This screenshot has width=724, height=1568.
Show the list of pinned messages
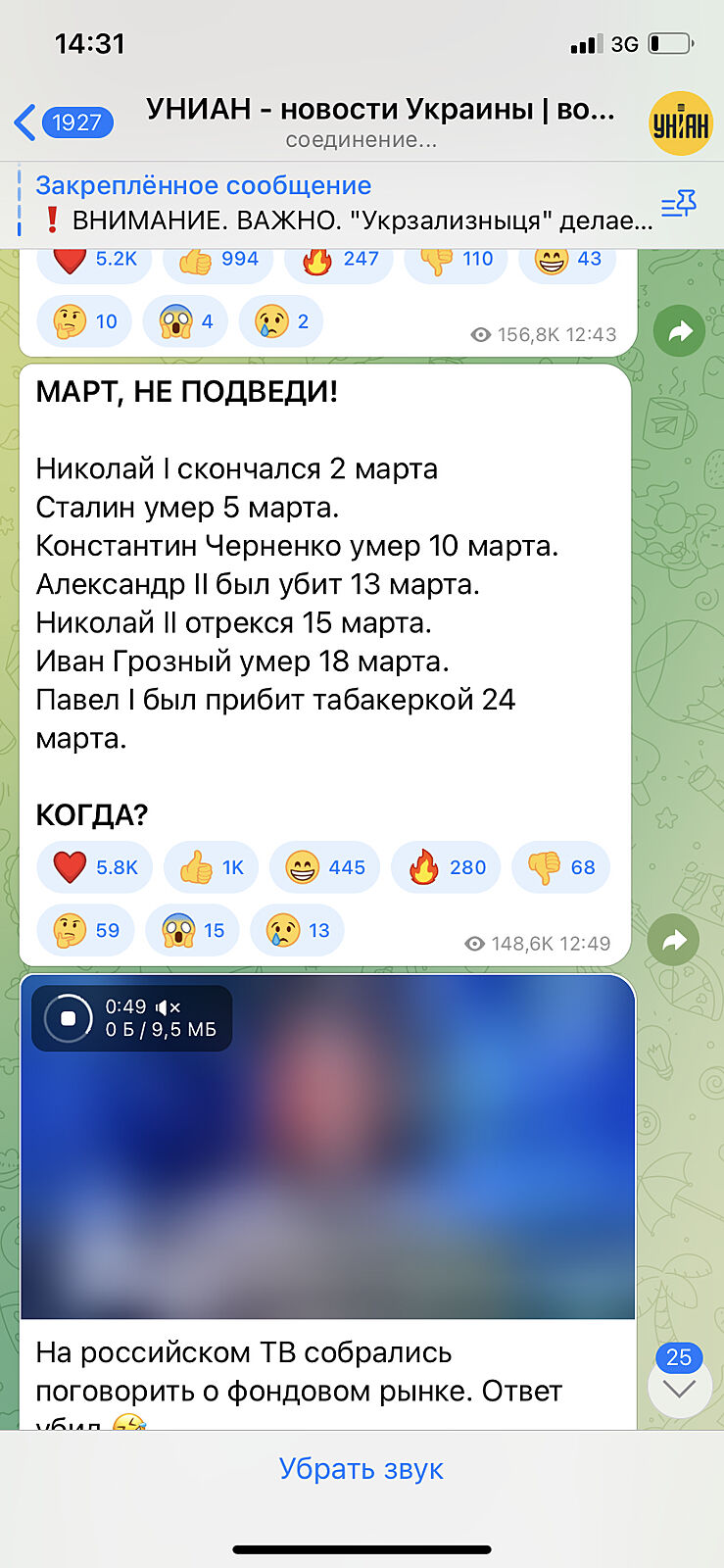[x=678, y=204]
